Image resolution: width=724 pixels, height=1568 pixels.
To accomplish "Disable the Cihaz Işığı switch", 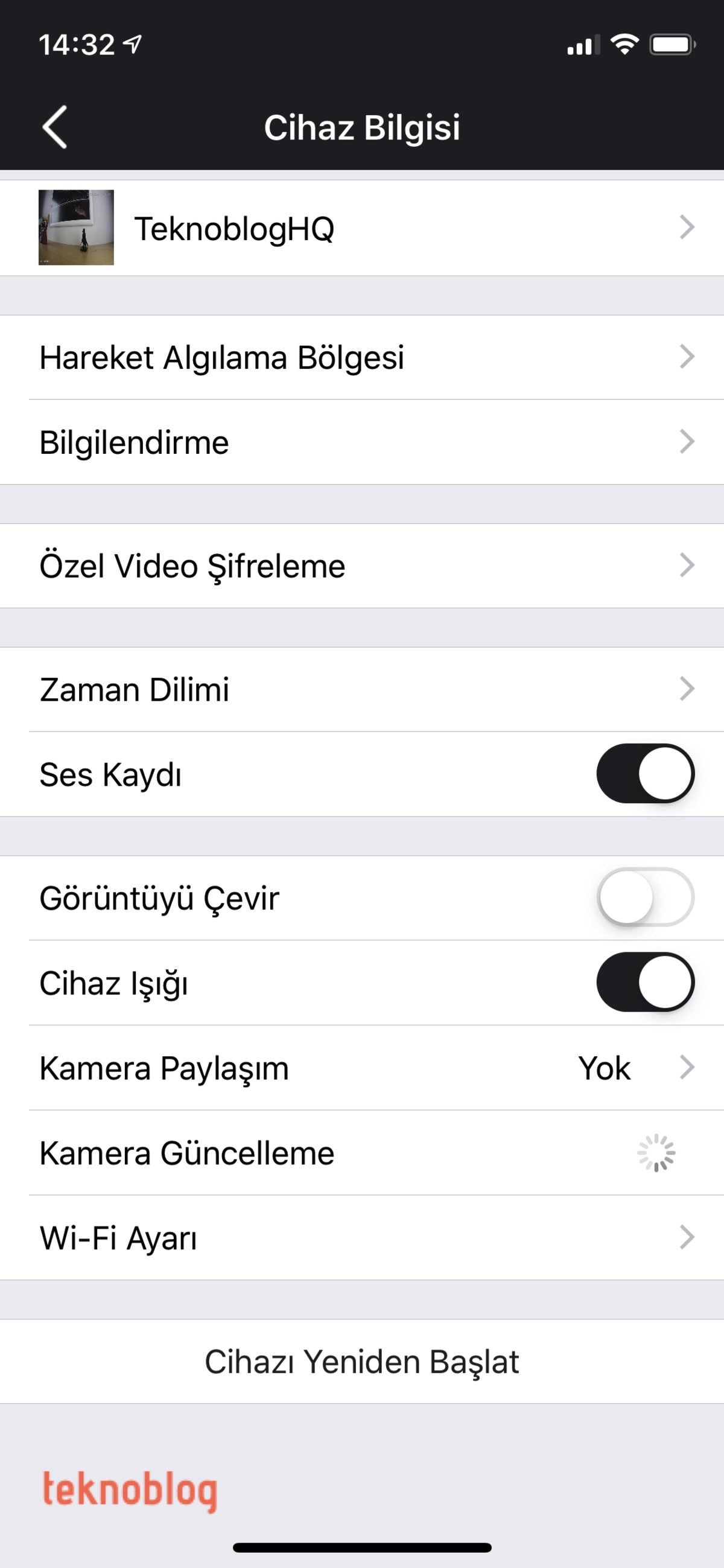I will (x=645, y=983).
